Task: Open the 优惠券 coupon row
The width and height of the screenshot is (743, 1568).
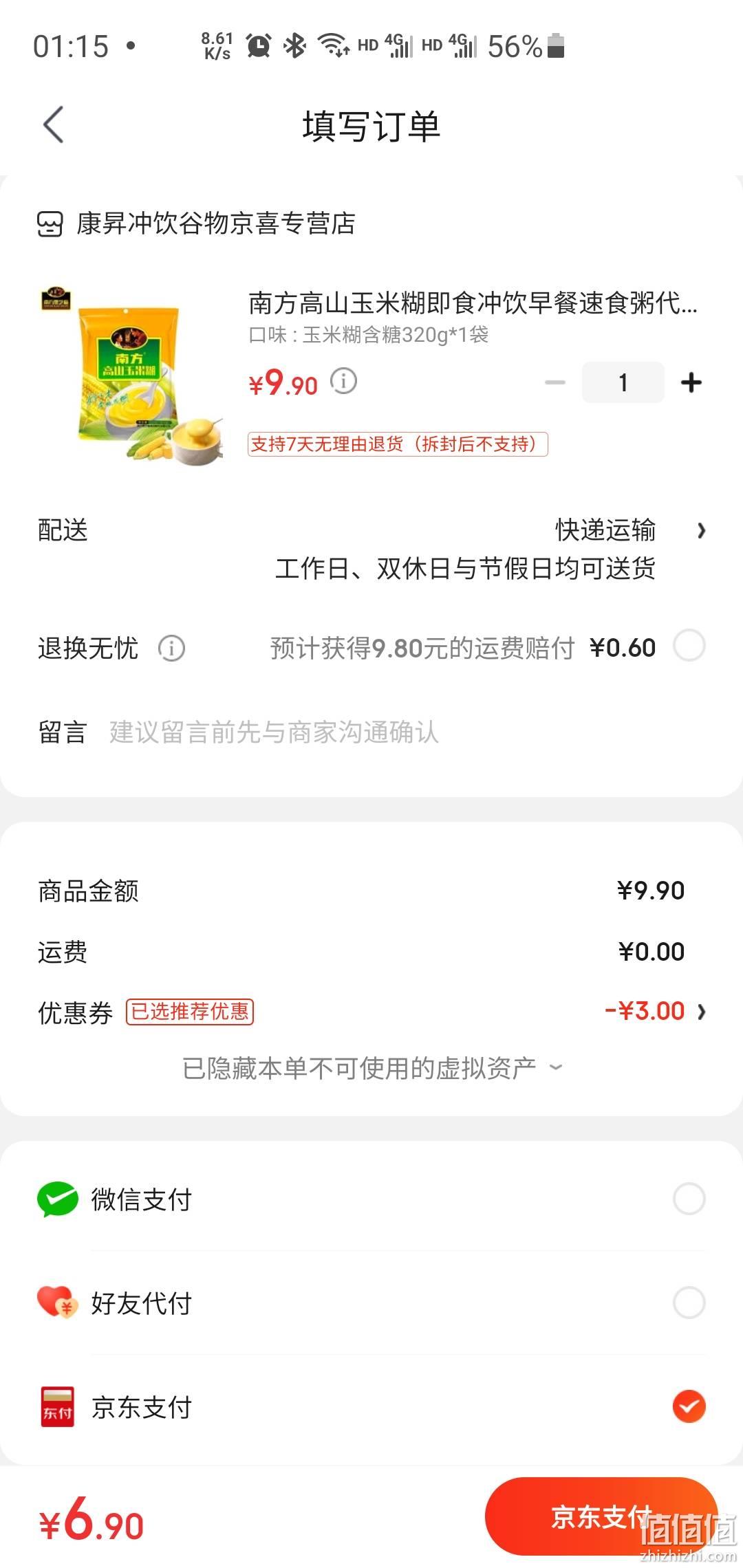Action: (x=371, y=1012)
